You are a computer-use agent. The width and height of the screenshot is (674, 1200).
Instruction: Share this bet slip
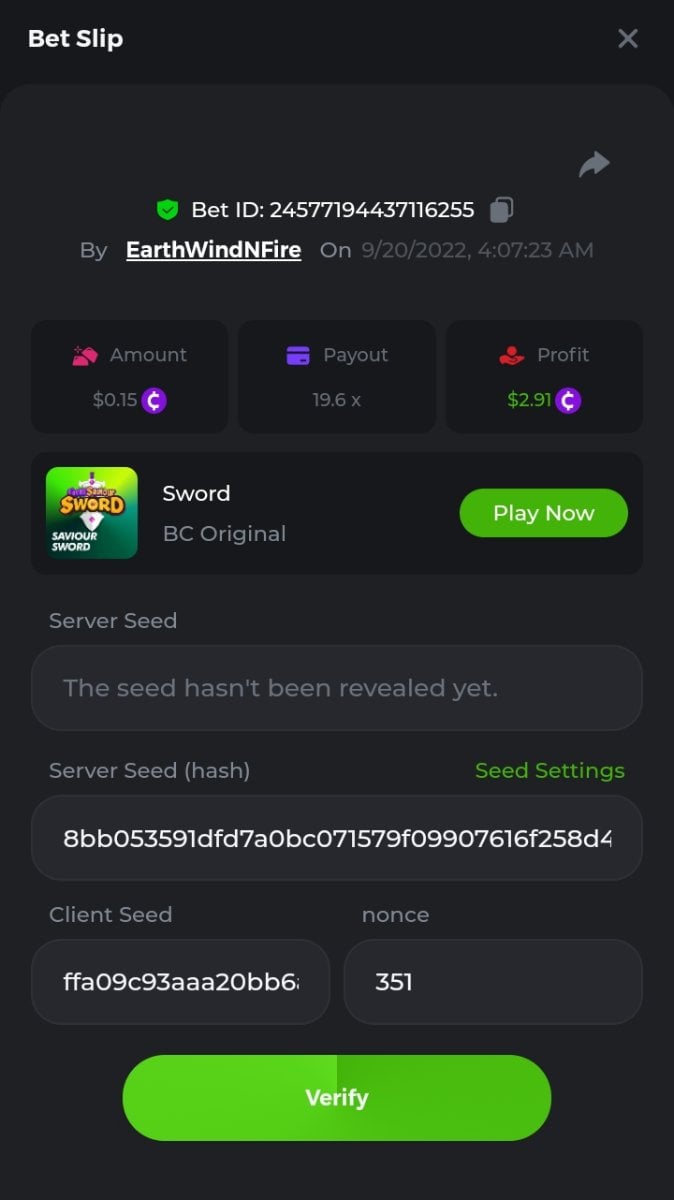594,164
